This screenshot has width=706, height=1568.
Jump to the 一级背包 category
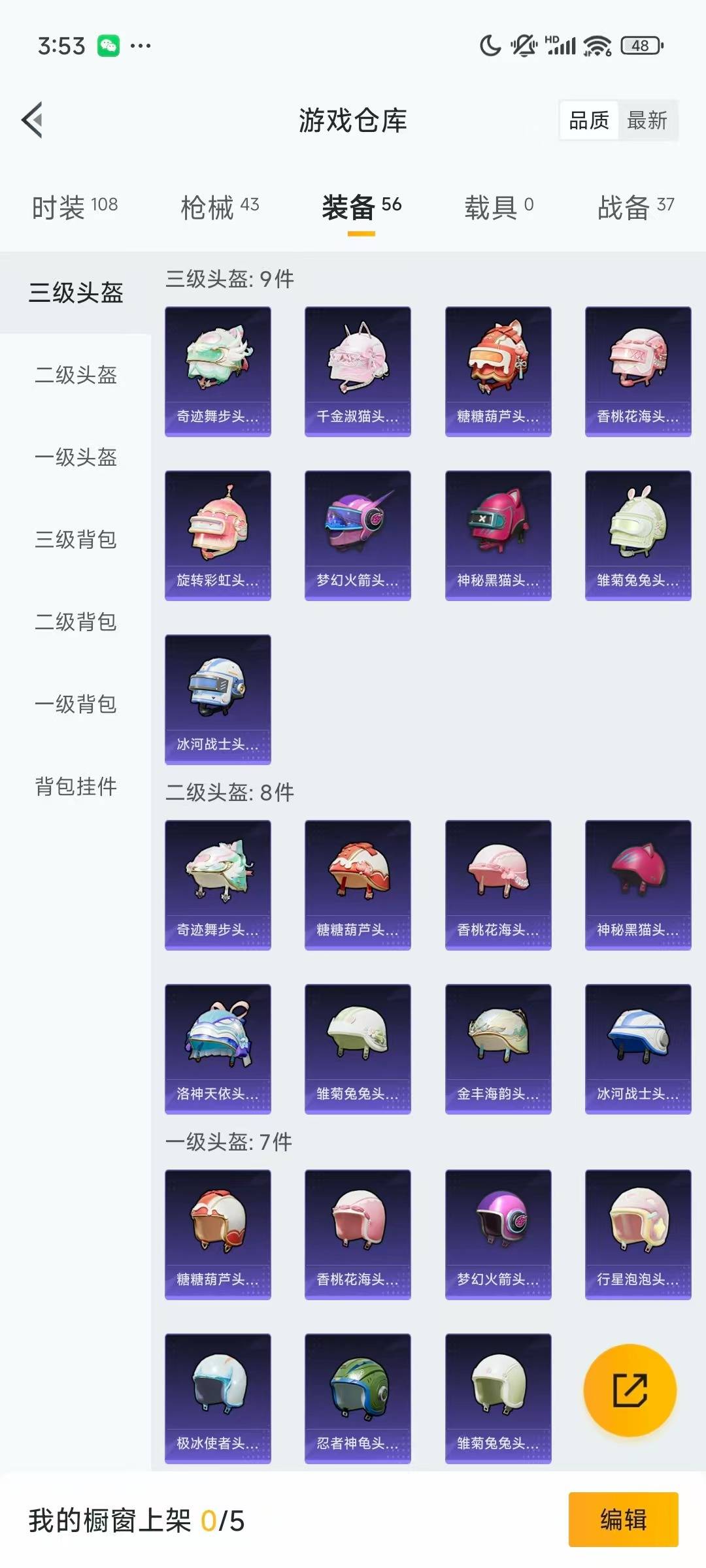click(x=76, y=704)
